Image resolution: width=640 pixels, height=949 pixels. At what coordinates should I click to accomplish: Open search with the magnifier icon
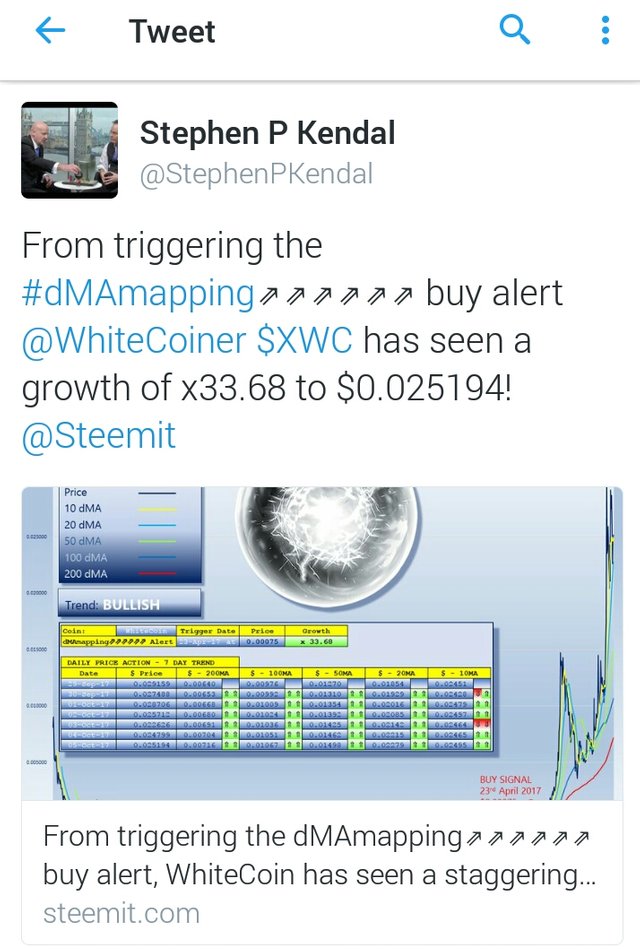tap(514, 31)
